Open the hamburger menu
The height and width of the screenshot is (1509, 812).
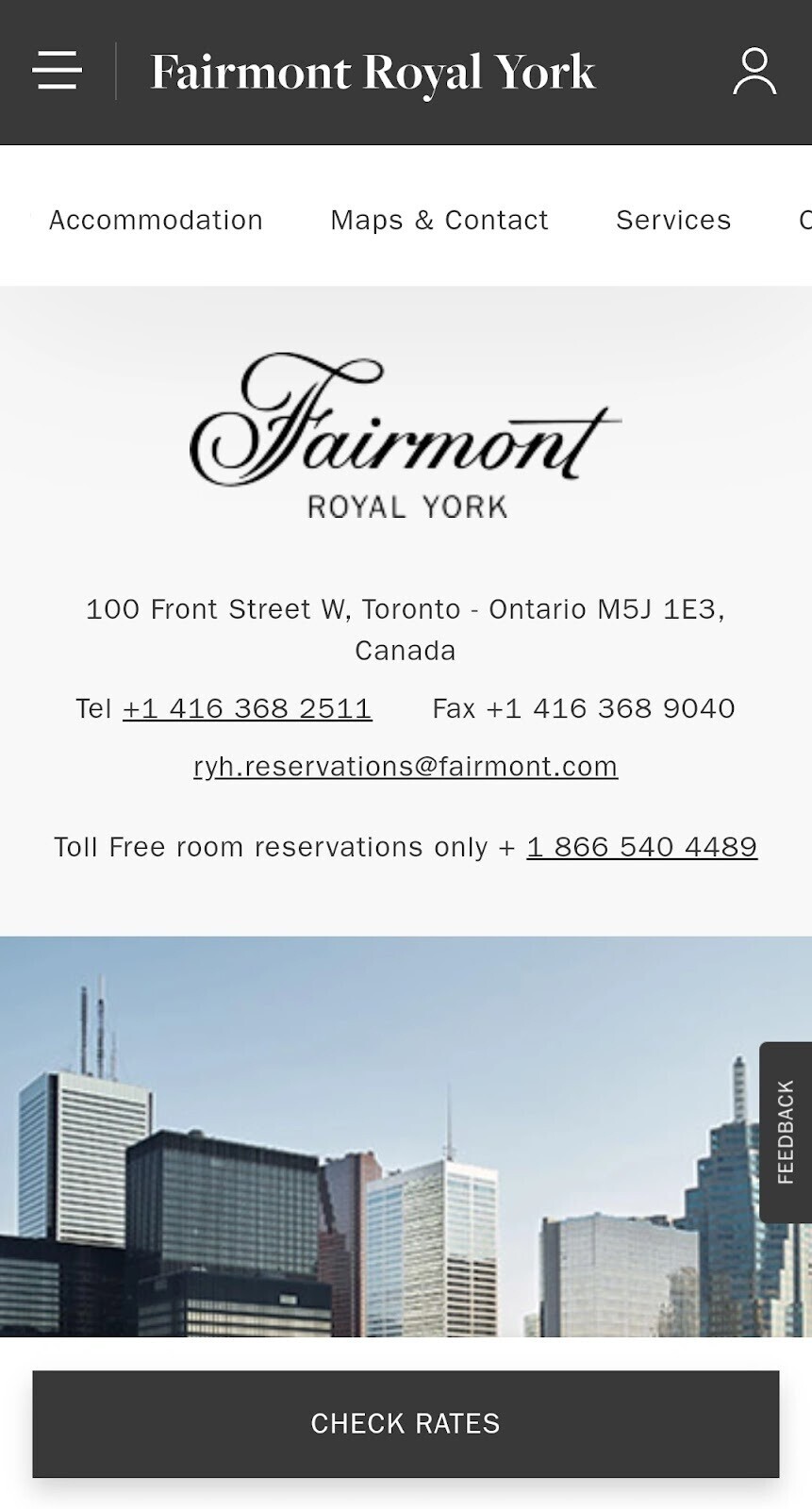coord(57,71)
